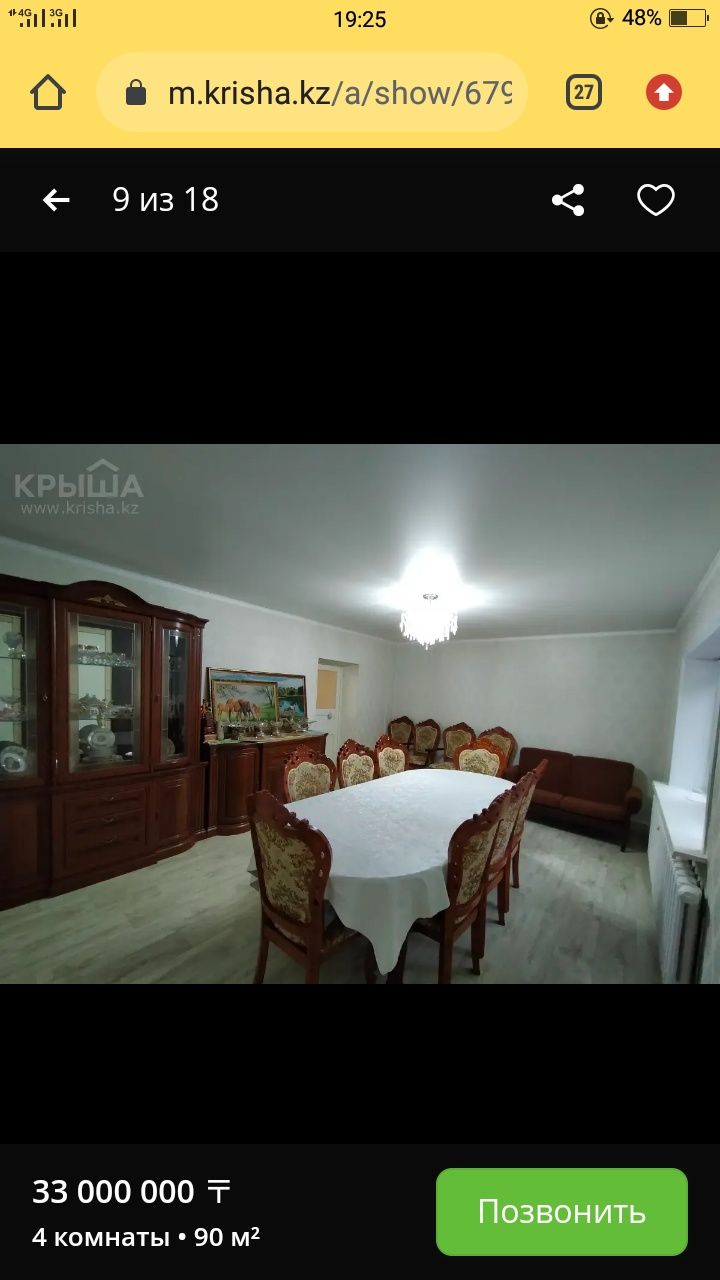Tap the green Позвонить call button
Viewport: 720px width, 1280px height.
561,1211
